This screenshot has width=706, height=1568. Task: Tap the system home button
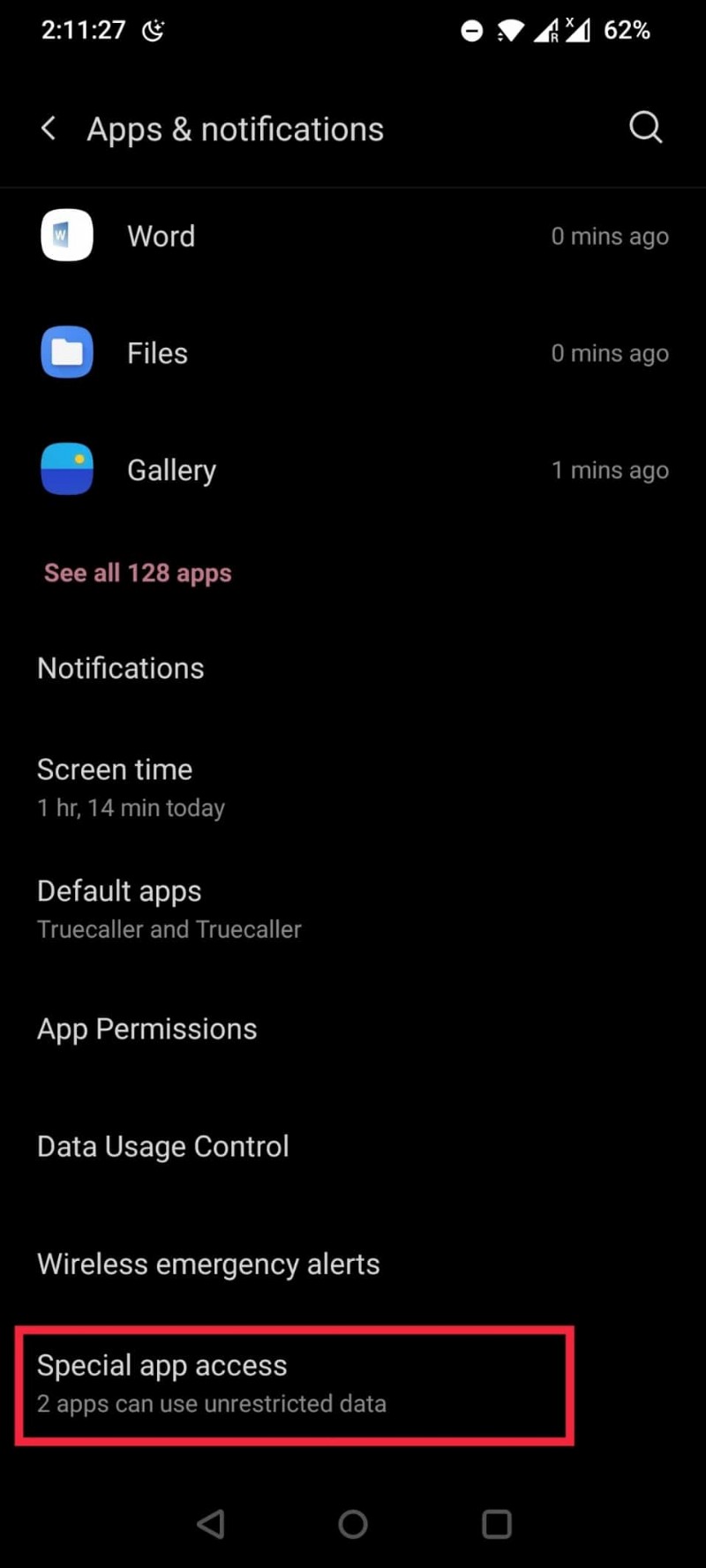[x=353, y=1524]
